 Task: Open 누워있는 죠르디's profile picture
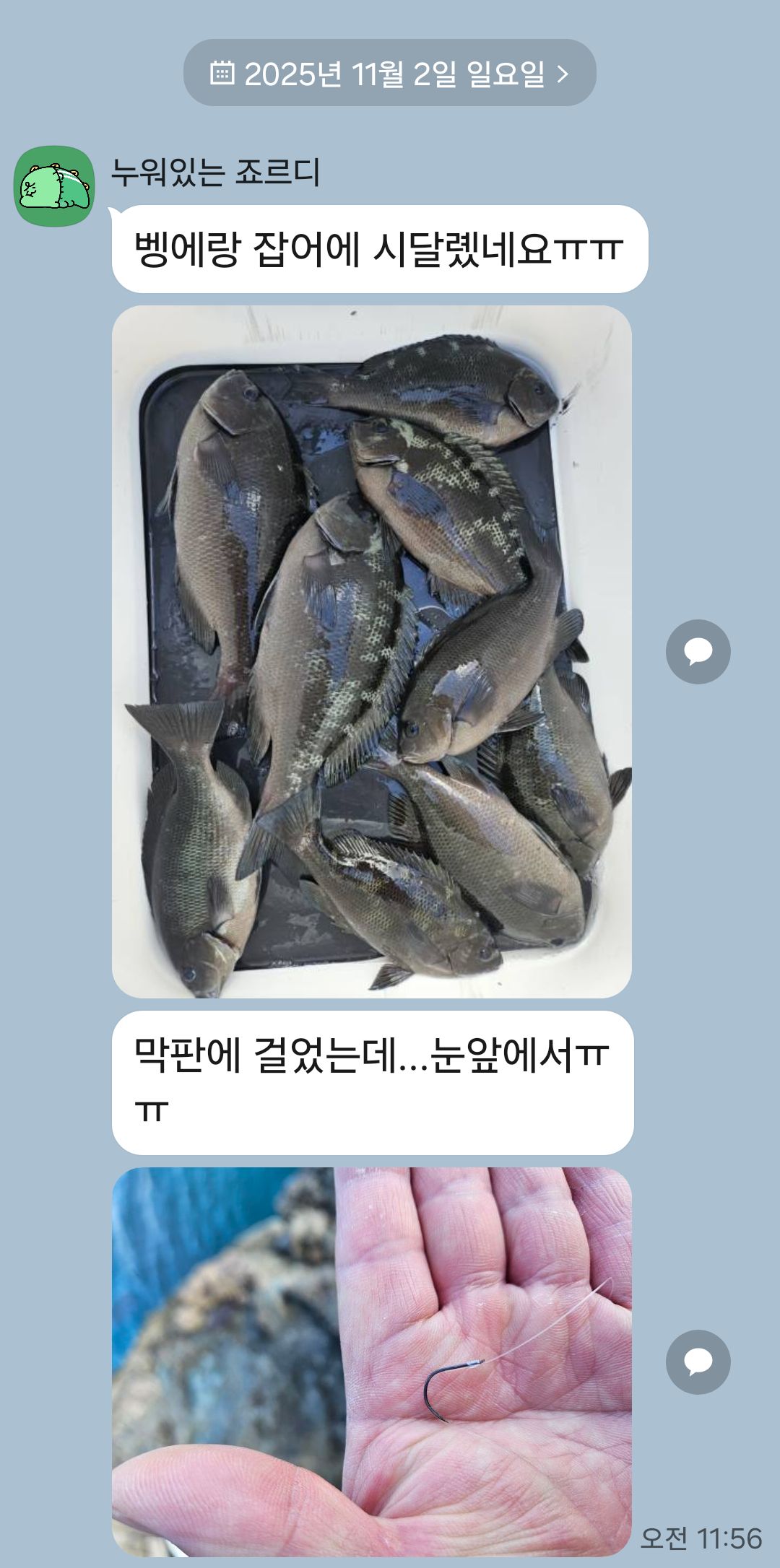click(54, 186)
